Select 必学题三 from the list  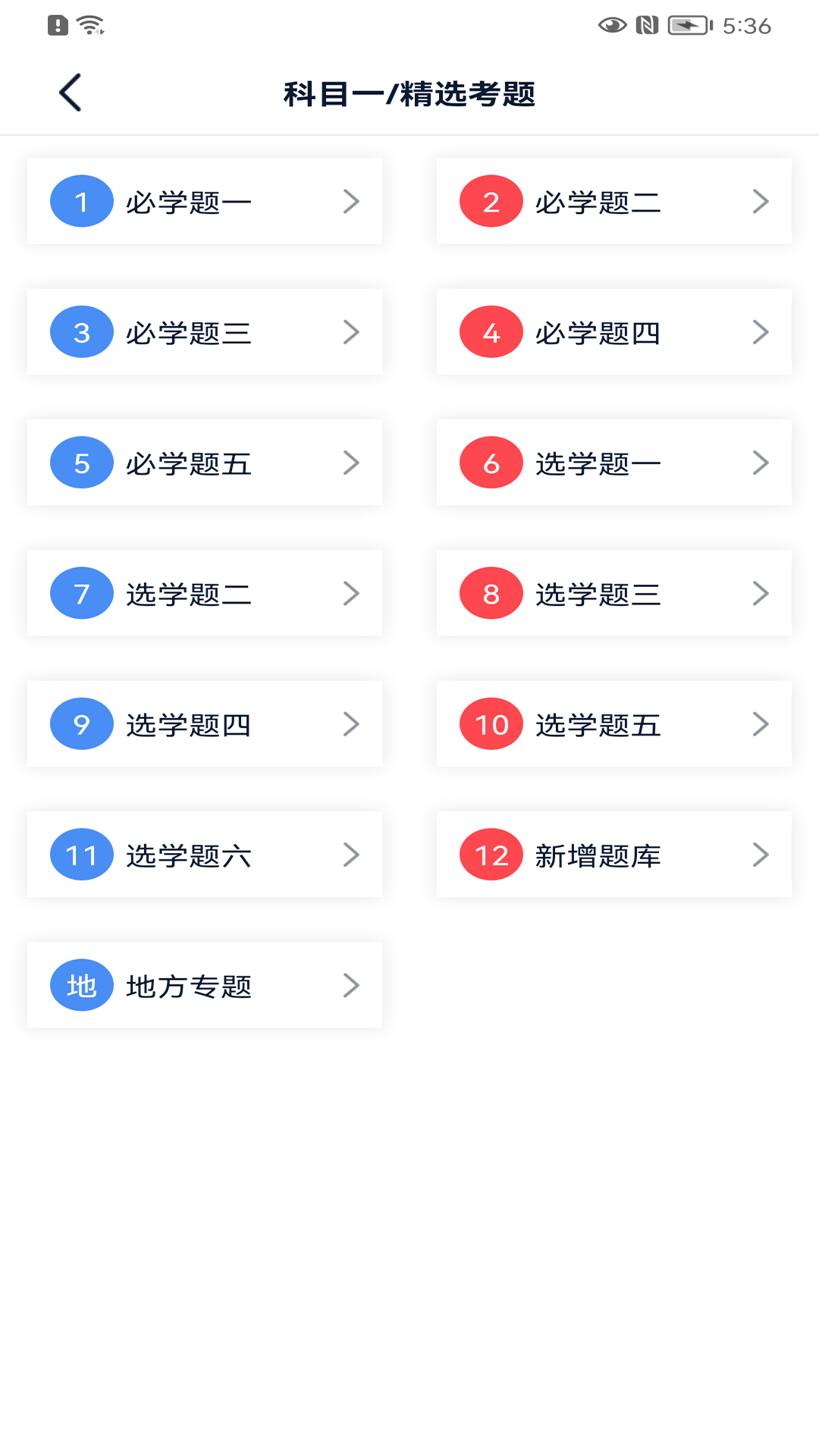188,331
